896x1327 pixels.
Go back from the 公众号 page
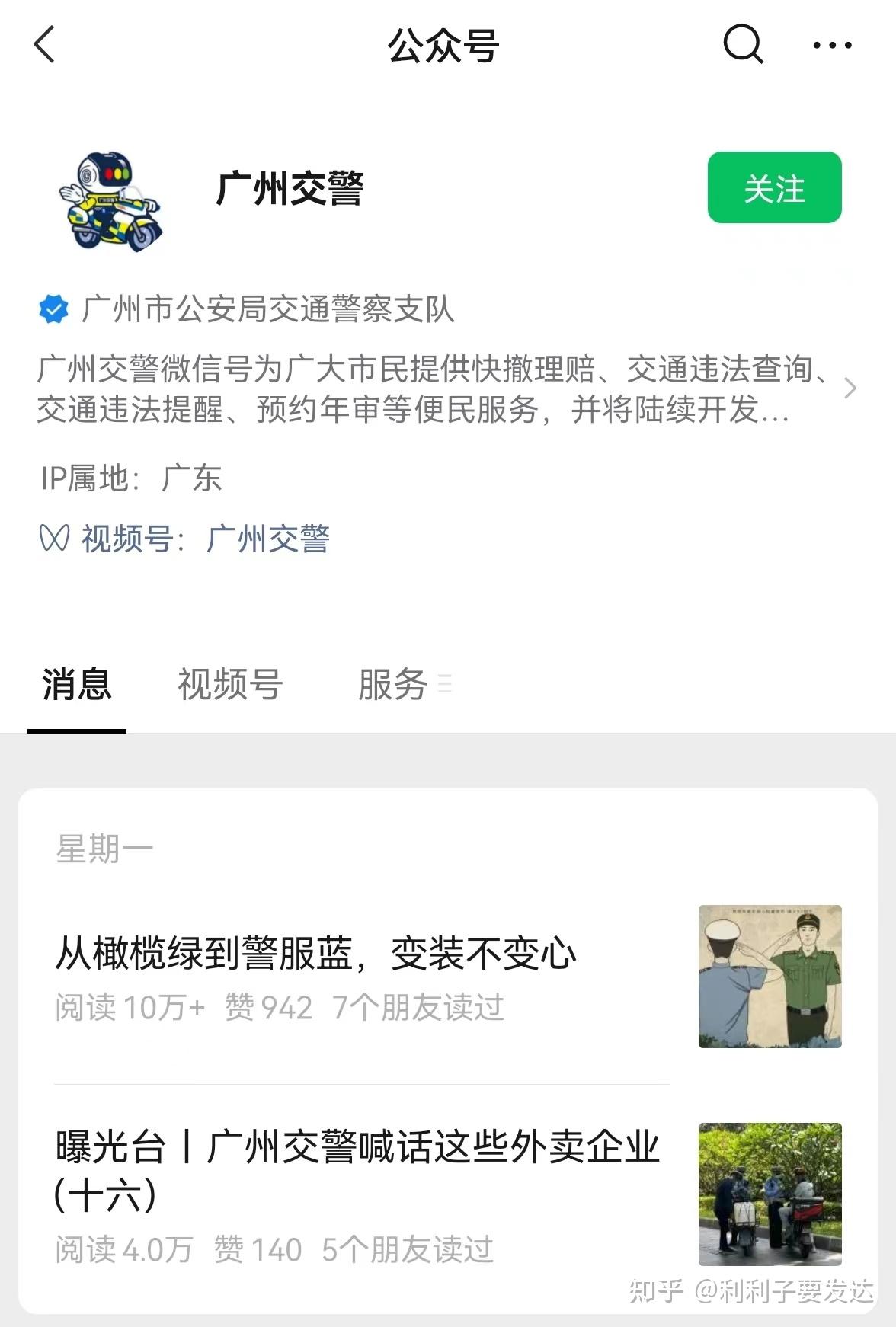[45, 44]
